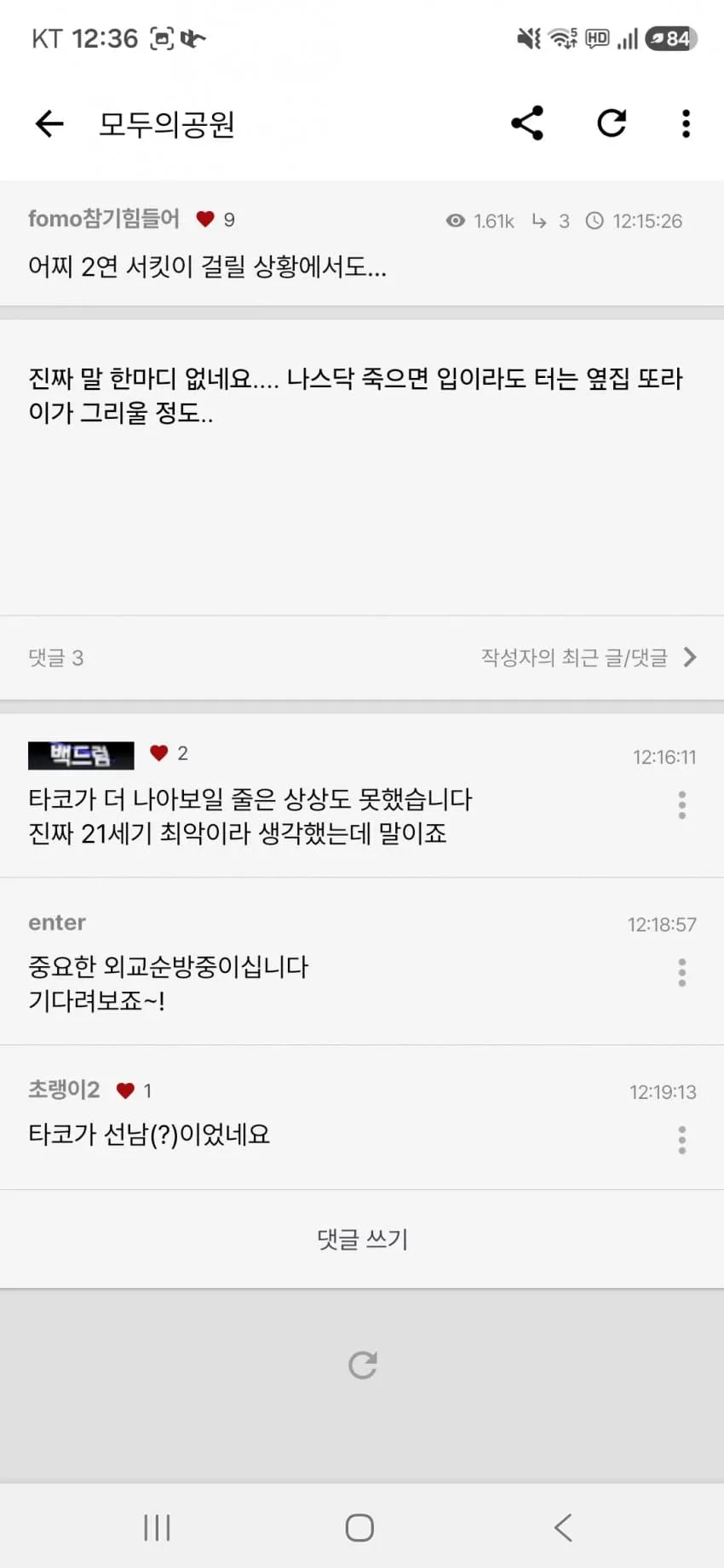Screen dimensions: 724x1568
Task: Tap 댓글 쓰기 to write a comment
Action: [x=362, y=1239]
